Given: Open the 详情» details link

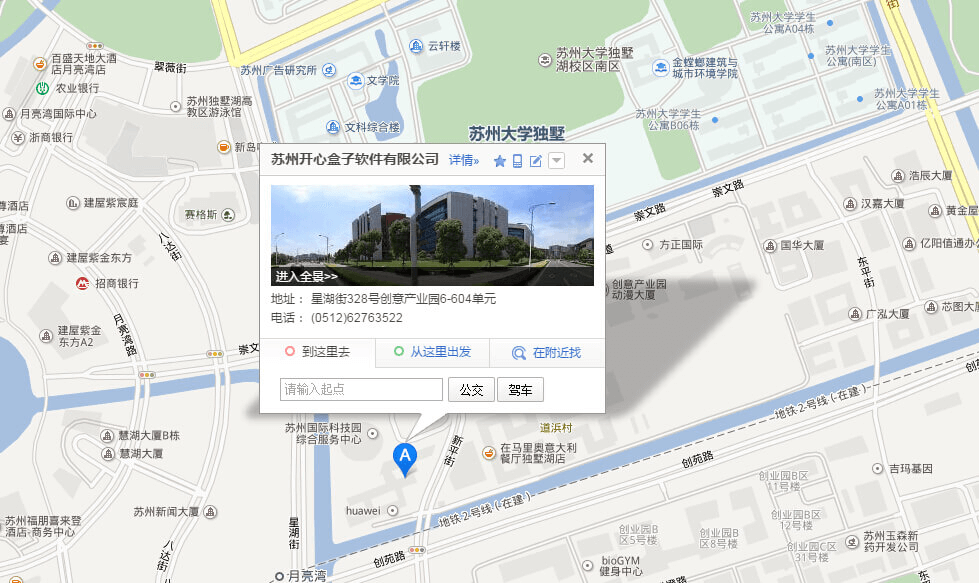Looking at the screenshot, I should point(463,160).
